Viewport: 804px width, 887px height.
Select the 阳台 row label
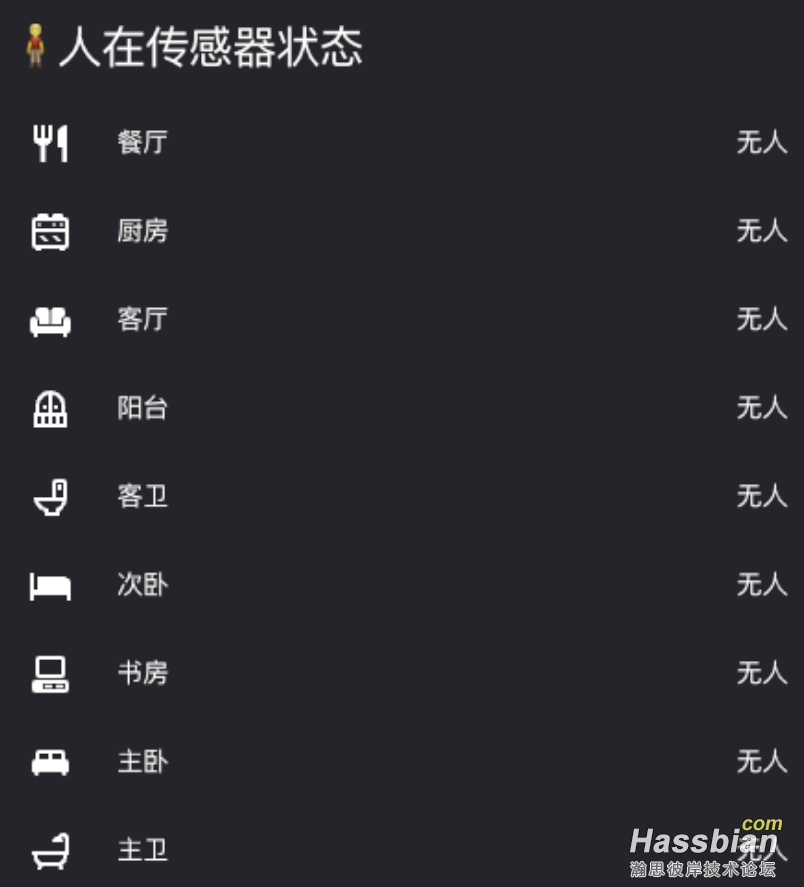(141, 408)
